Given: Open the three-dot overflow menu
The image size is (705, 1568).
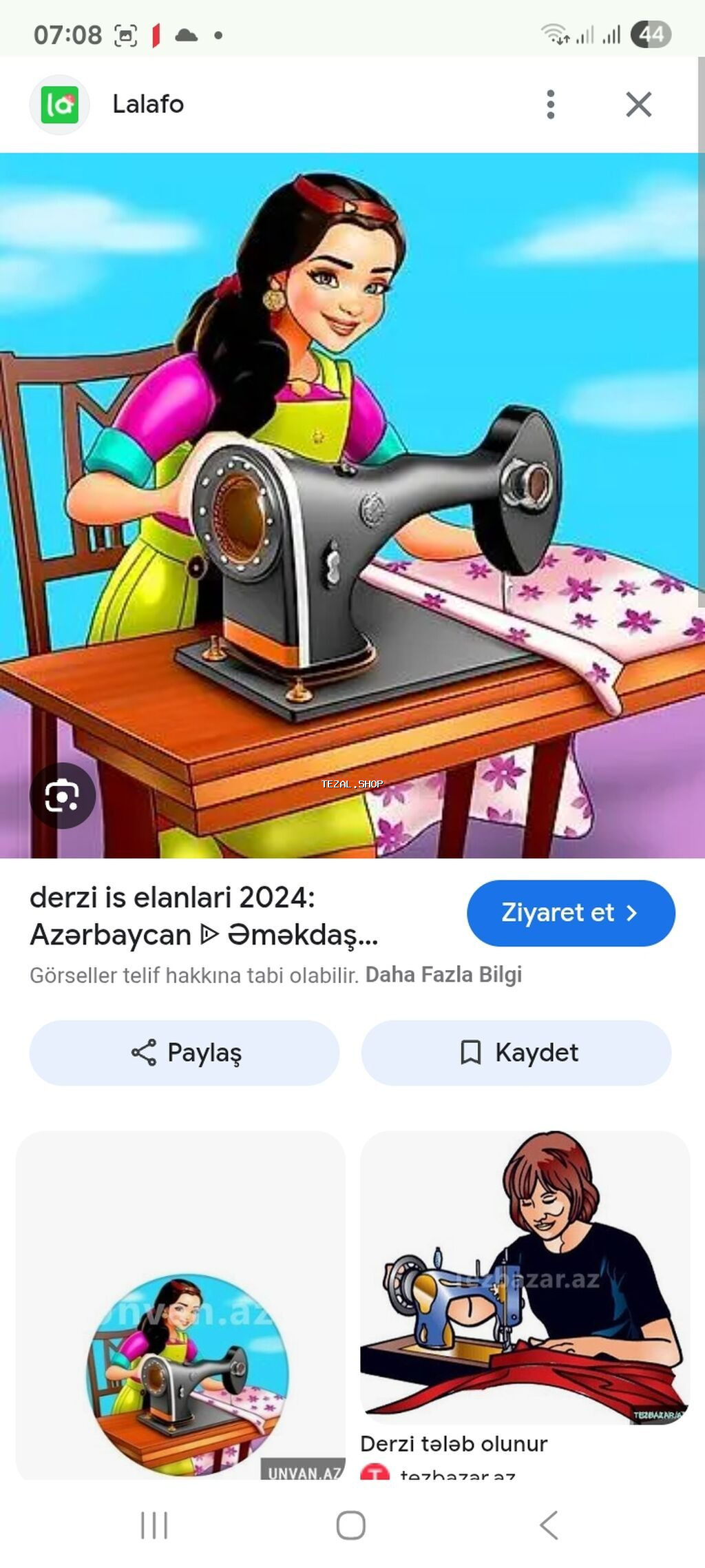Looking at the screenshot, I should 550,104.
